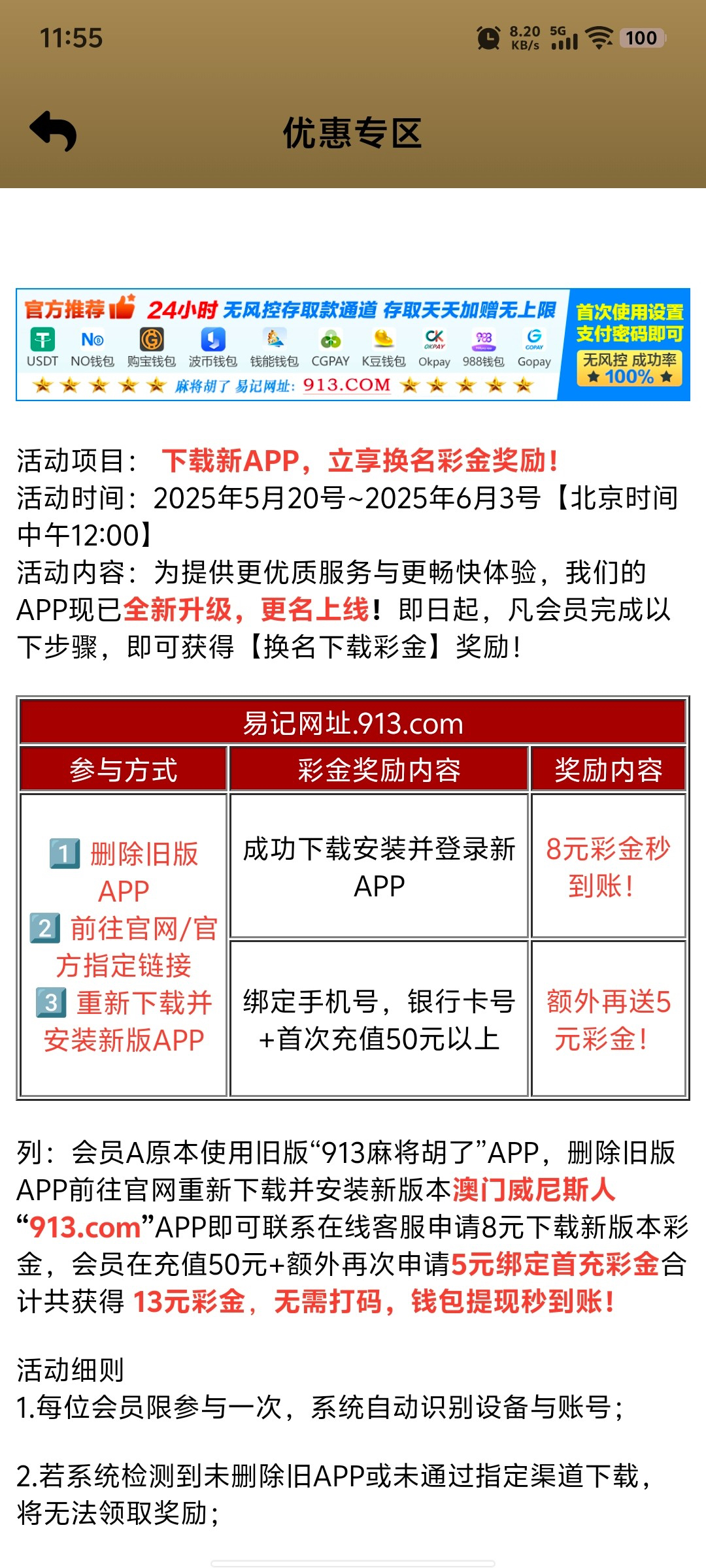Go back using the arrow icon

(53, 131)
